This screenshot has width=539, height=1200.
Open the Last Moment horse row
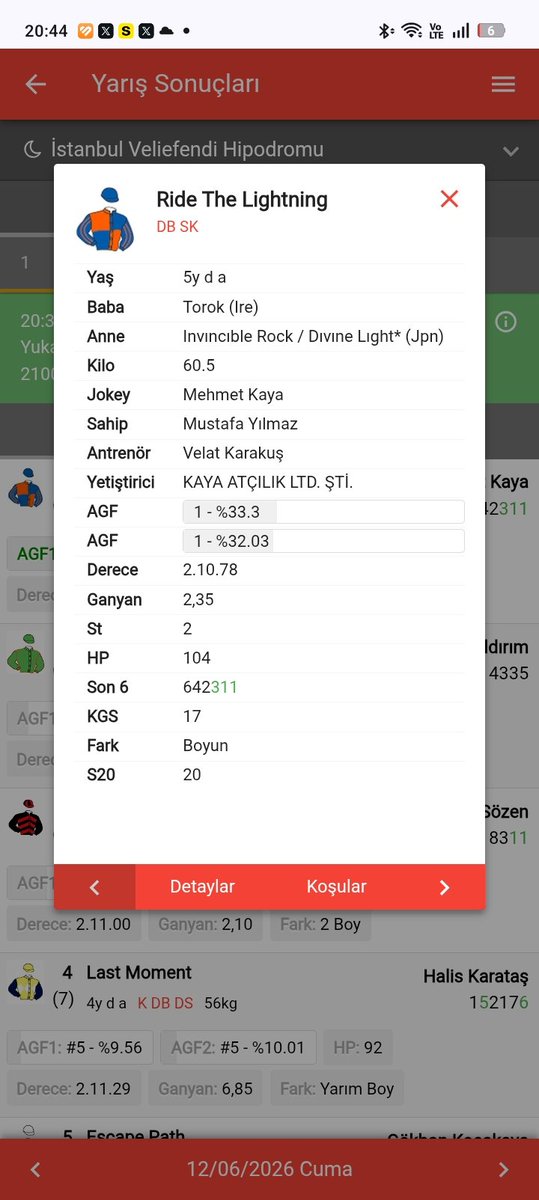[269, 1030]
